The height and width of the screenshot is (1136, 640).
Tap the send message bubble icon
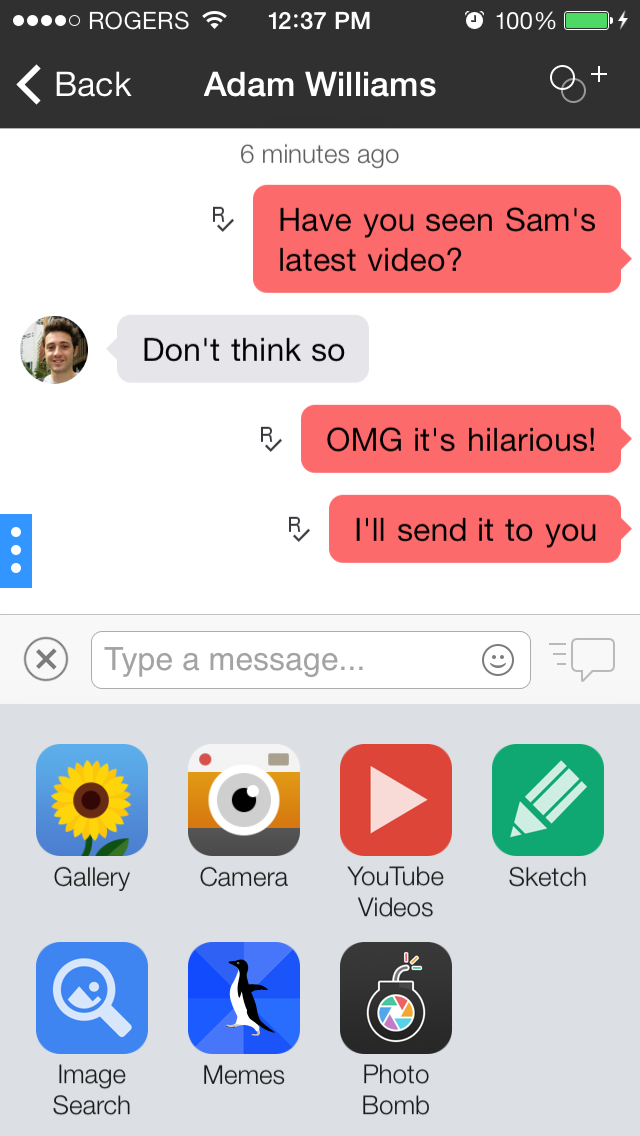[x=583, y=659]
